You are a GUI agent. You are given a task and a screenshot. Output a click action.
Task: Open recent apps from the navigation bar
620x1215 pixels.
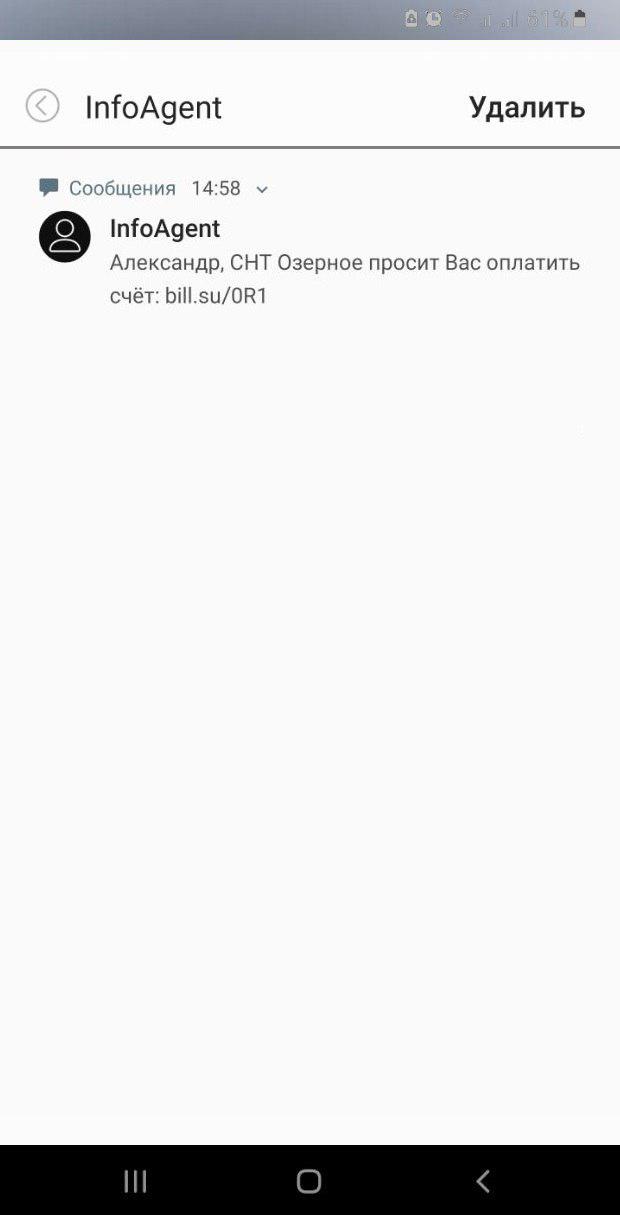[135, 1181]
